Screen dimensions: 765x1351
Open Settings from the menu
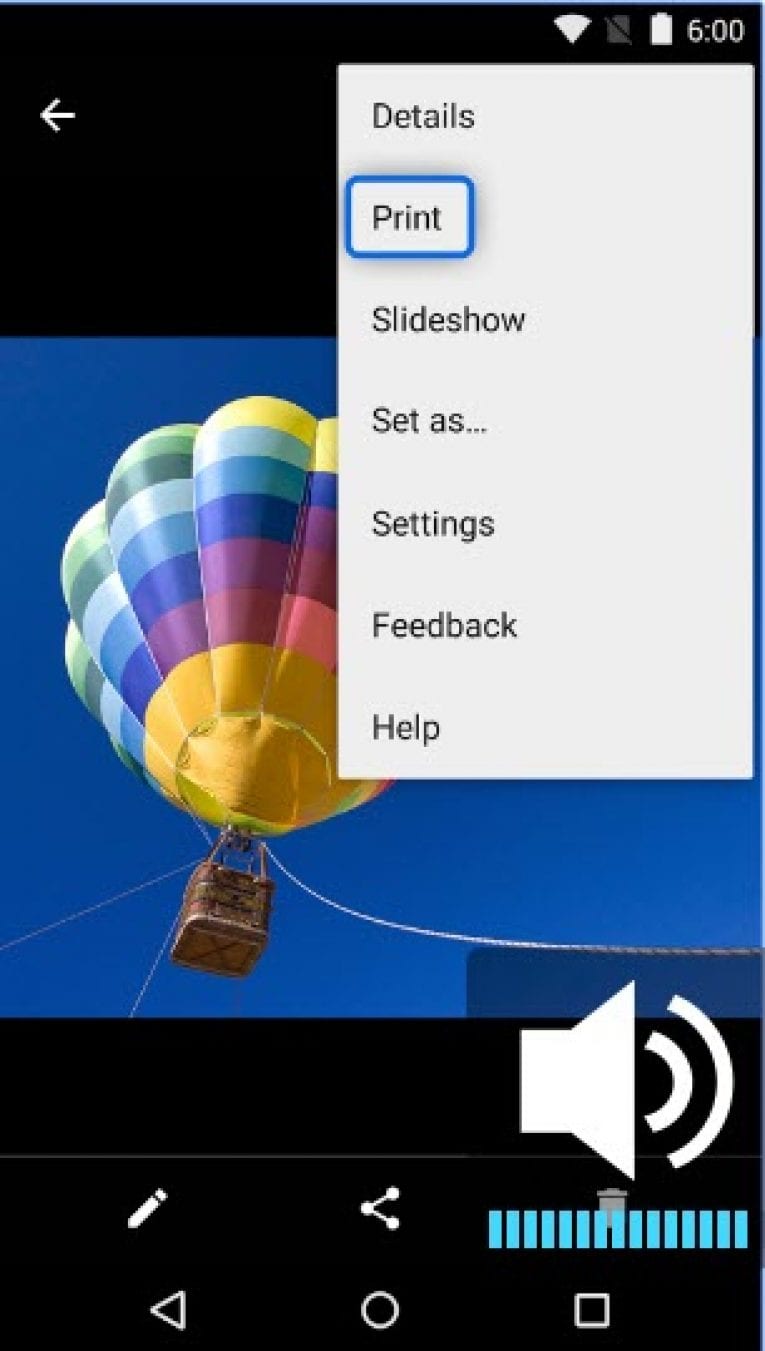[x=433, y=523]
